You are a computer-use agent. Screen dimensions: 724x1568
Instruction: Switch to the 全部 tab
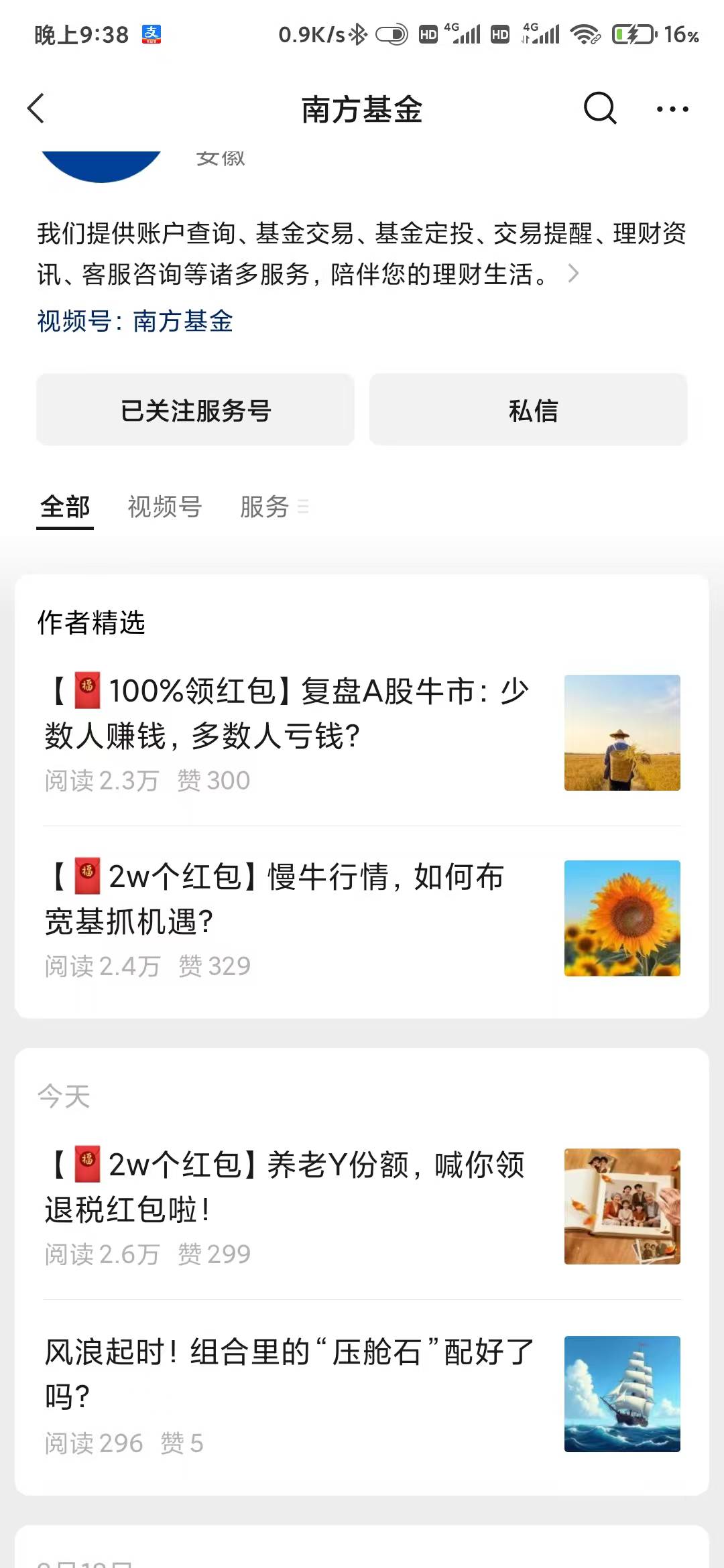(x=65, y=507)
